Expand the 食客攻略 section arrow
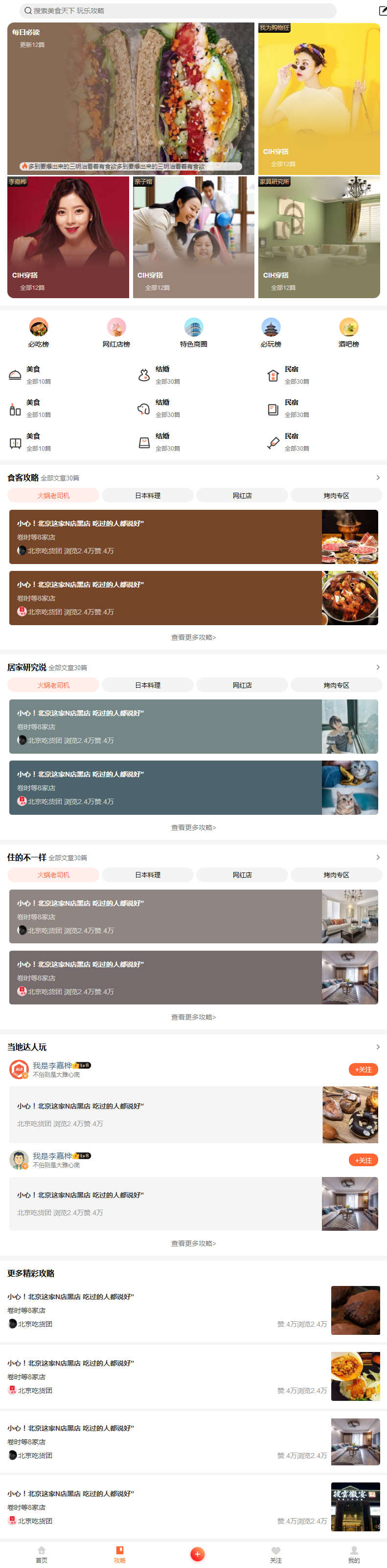 pyautogui.click(x=377, y=477)
